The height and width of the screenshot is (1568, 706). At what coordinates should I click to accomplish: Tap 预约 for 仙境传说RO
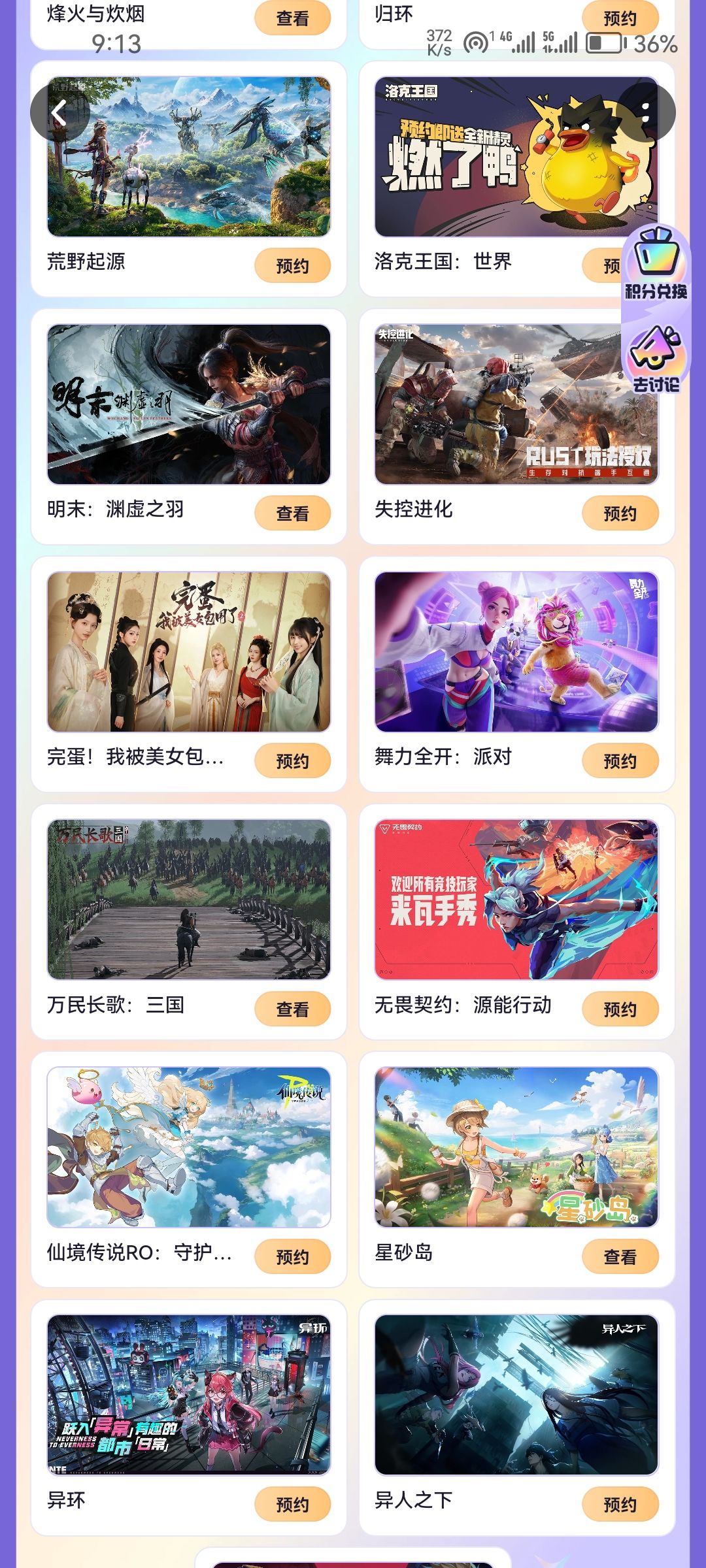pos(292,1257)
